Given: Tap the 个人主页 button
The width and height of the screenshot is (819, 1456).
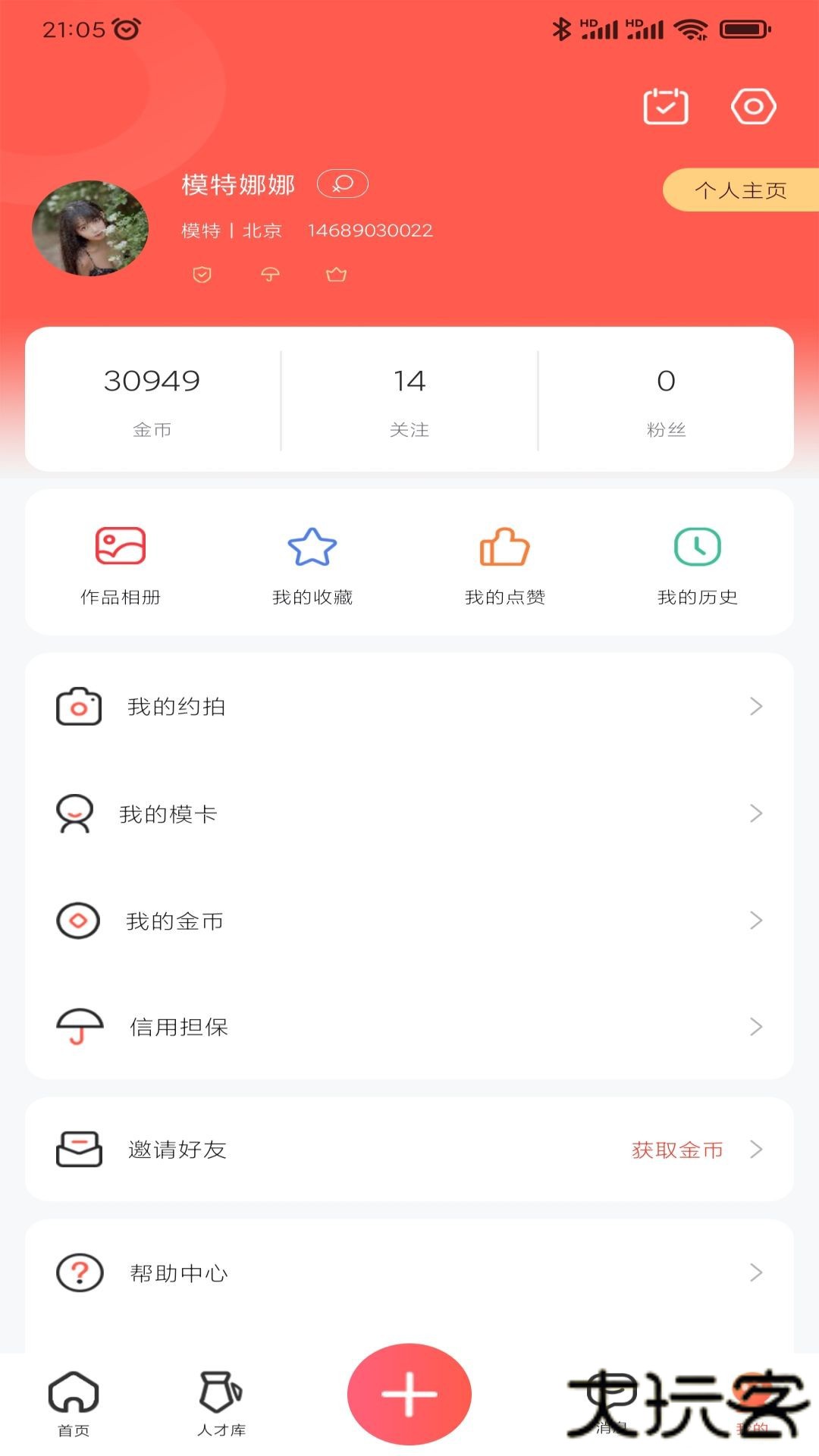Looking at the screenshot, I should pos(739,190).
